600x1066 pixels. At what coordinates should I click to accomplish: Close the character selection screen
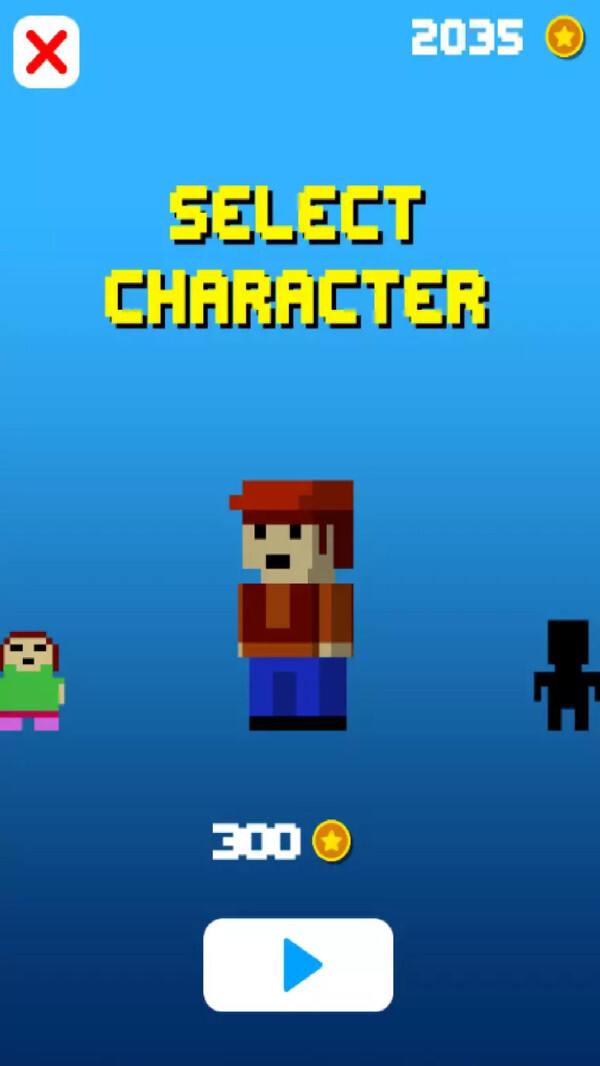pyautogui.click(x=46, y=52)
